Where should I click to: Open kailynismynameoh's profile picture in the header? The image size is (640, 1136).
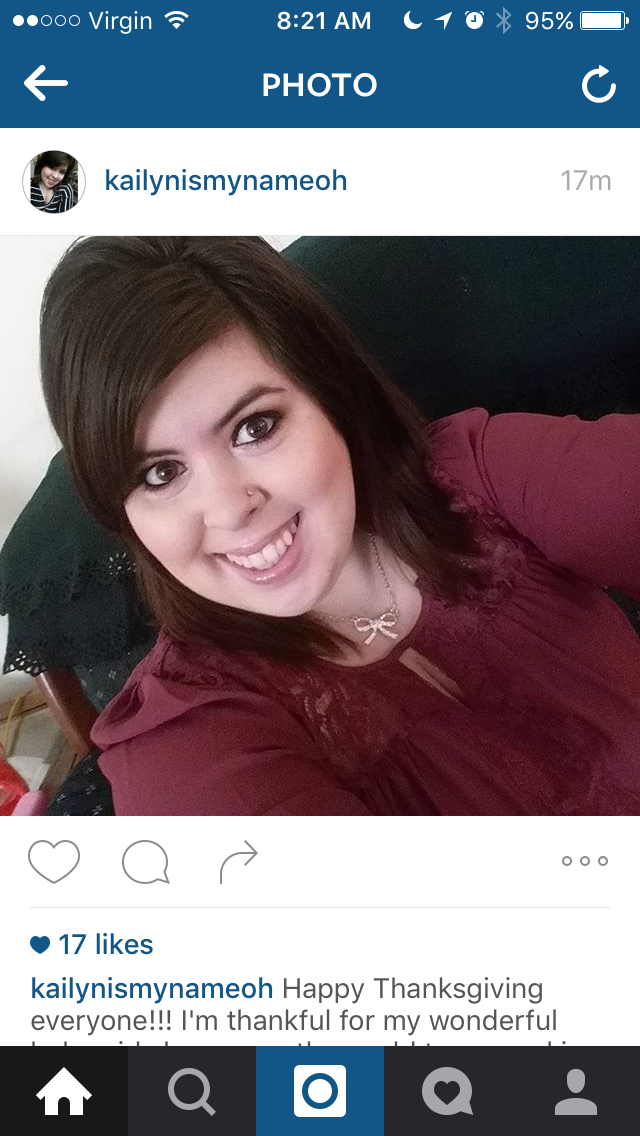[x=54, y=182]
